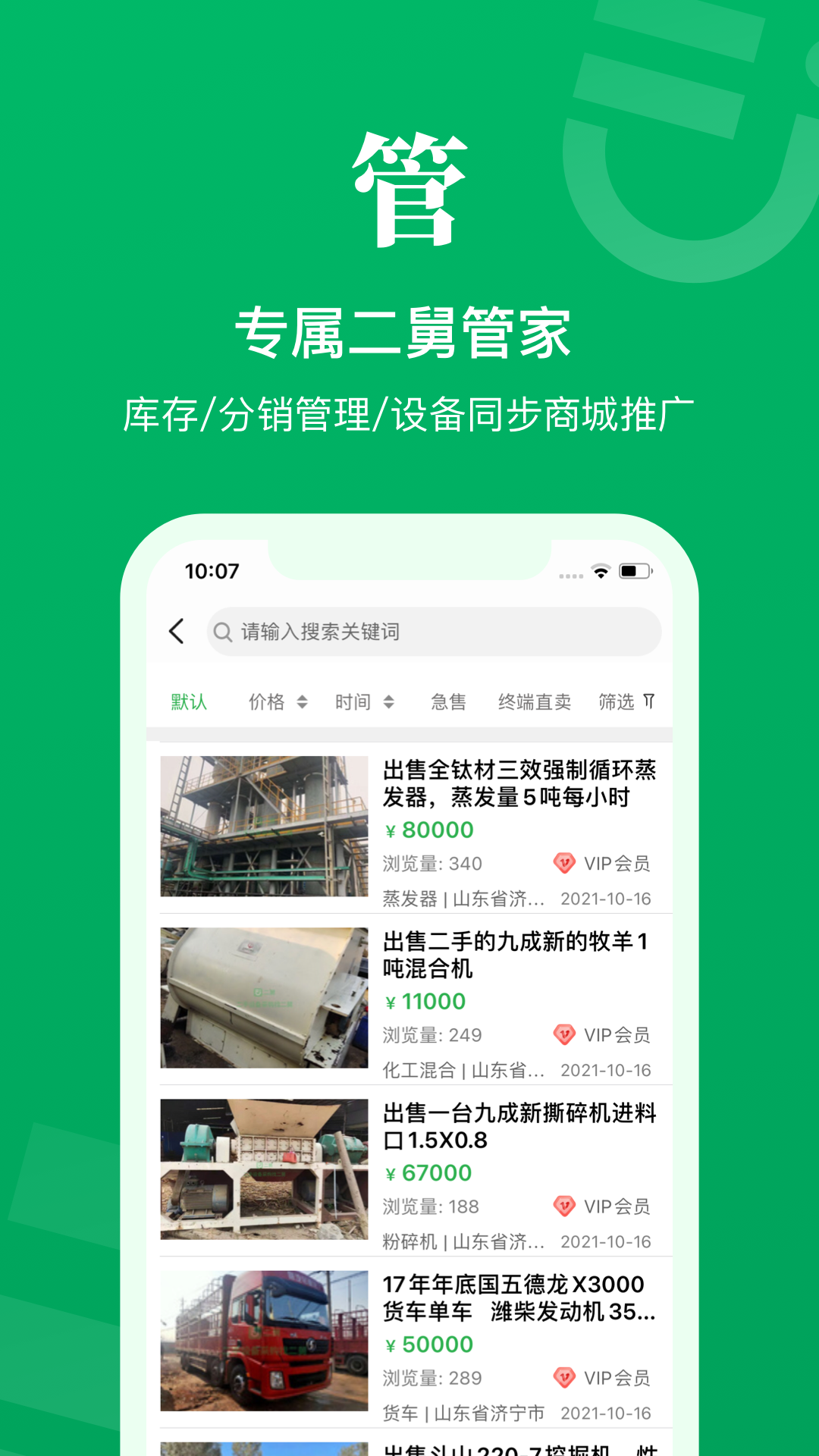The height and width of the screenshot is (1456, 819).
Task: Enable the 急售 urgent sale filter
Action: point(447,701)
